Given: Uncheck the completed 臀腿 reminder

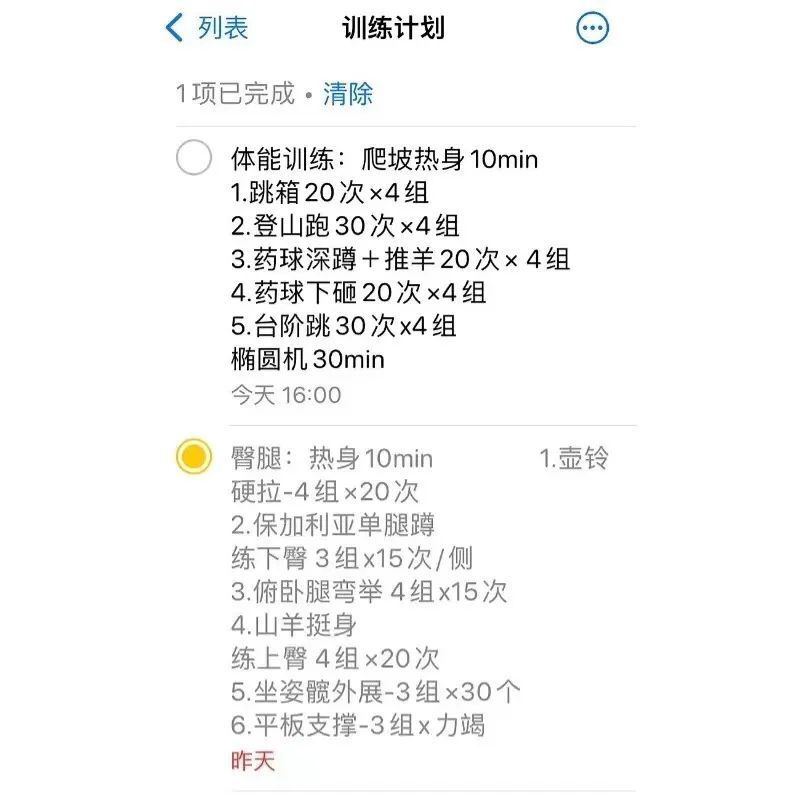Looking at the screenshot, I should tap(193, 457).
